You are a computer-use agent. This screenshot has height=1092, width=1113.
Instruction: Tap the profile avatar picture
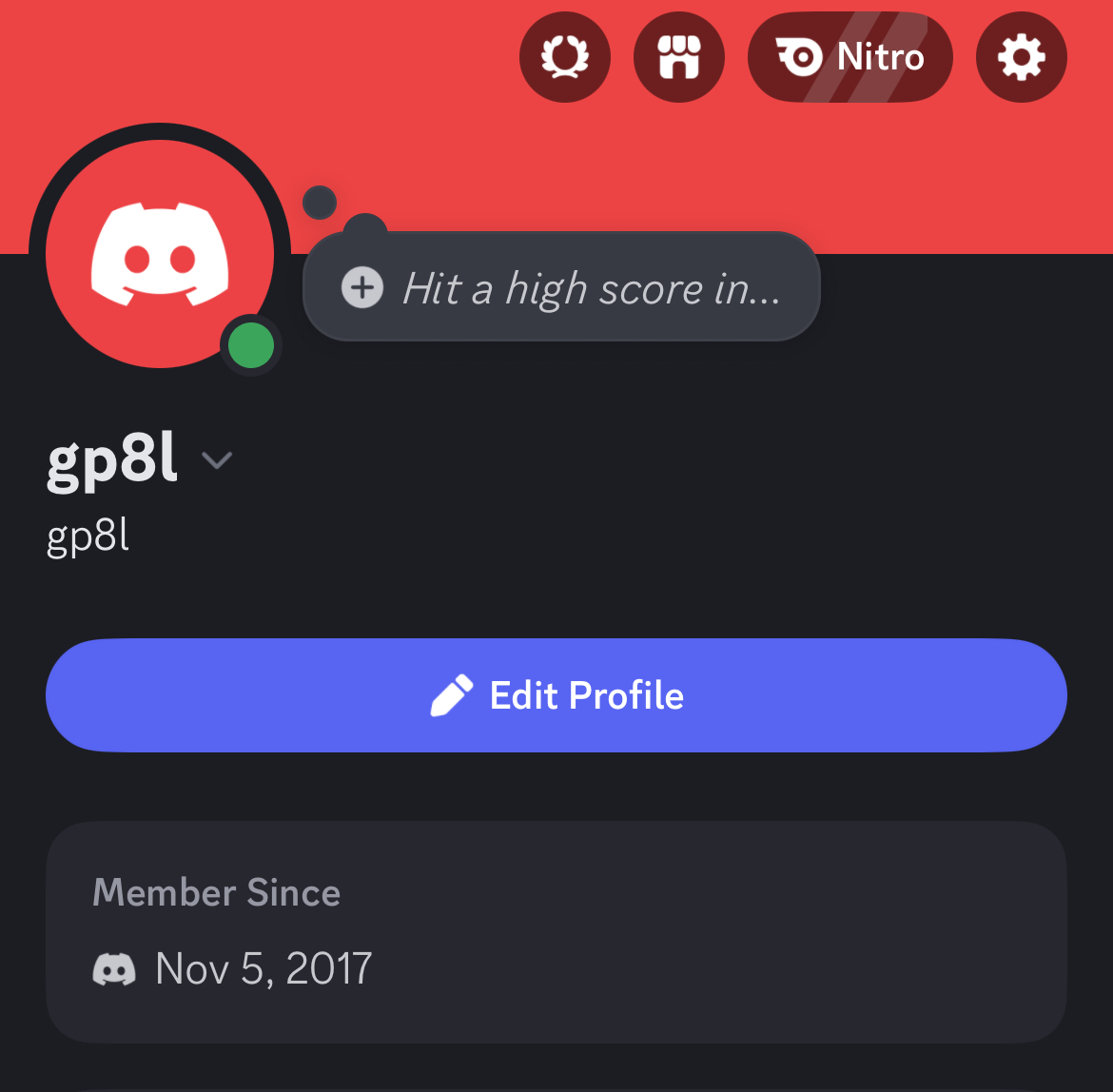click(x=160, y=254)
